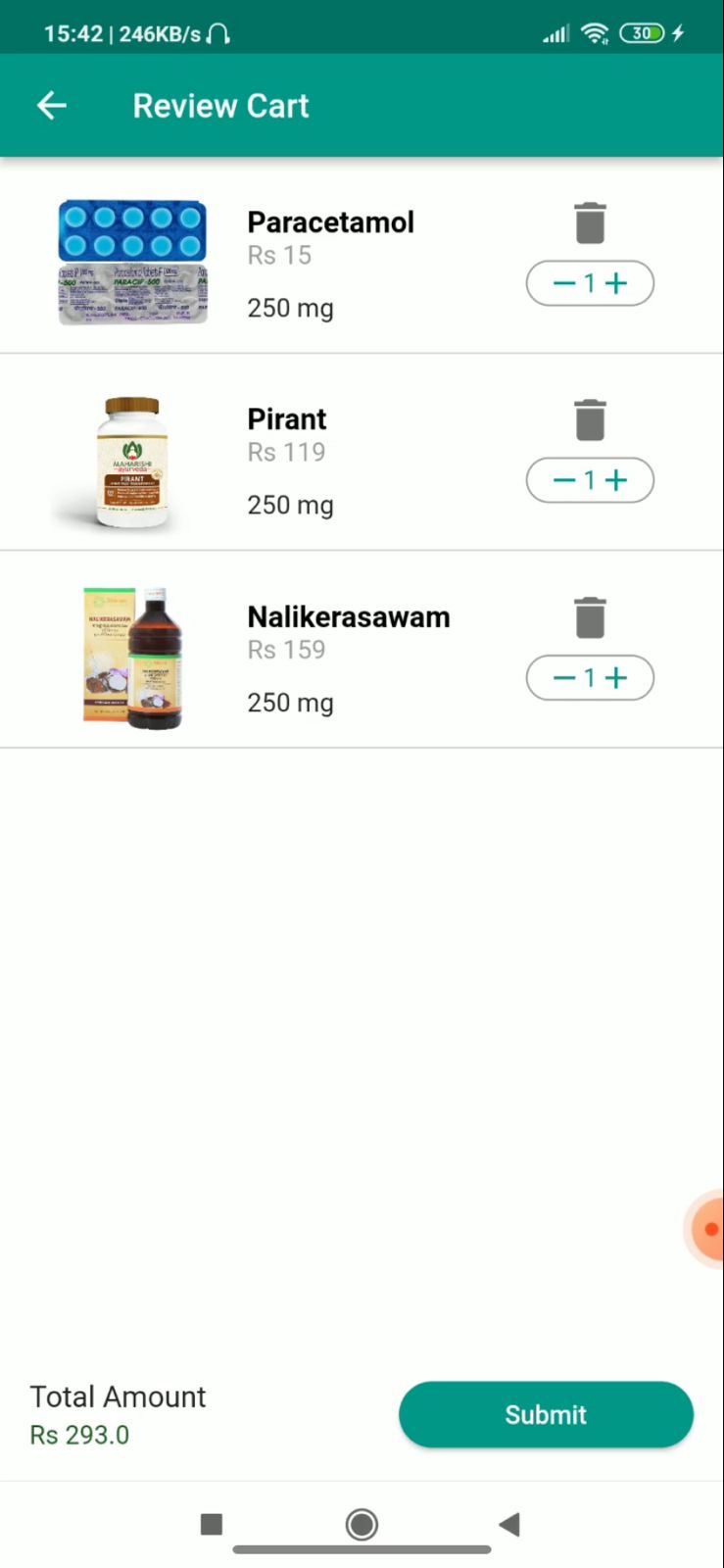Viewport: 724px width, 1568px height.
Task: Delete Paracetamol from the cart
Action: 590,223
